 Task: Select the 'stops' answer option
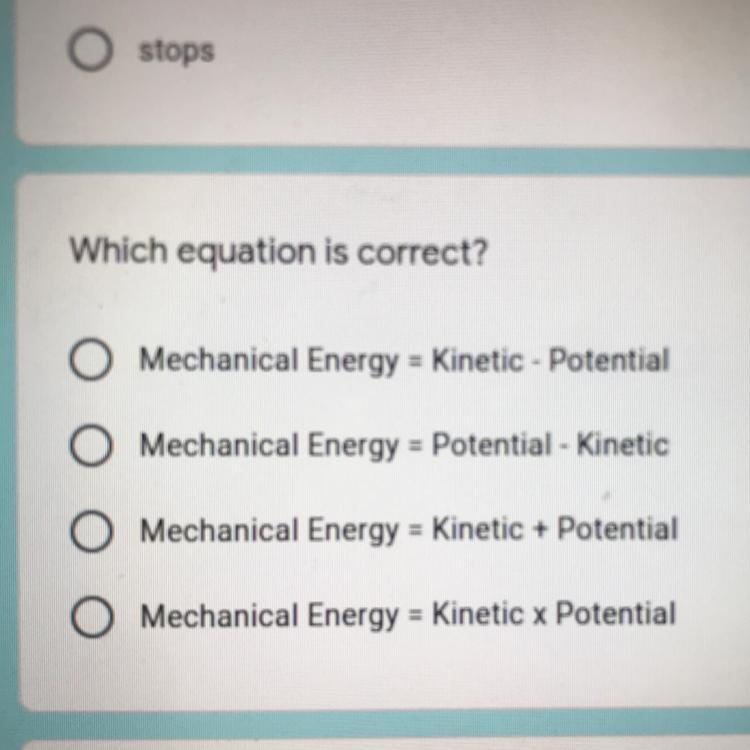tap(90, 52)
